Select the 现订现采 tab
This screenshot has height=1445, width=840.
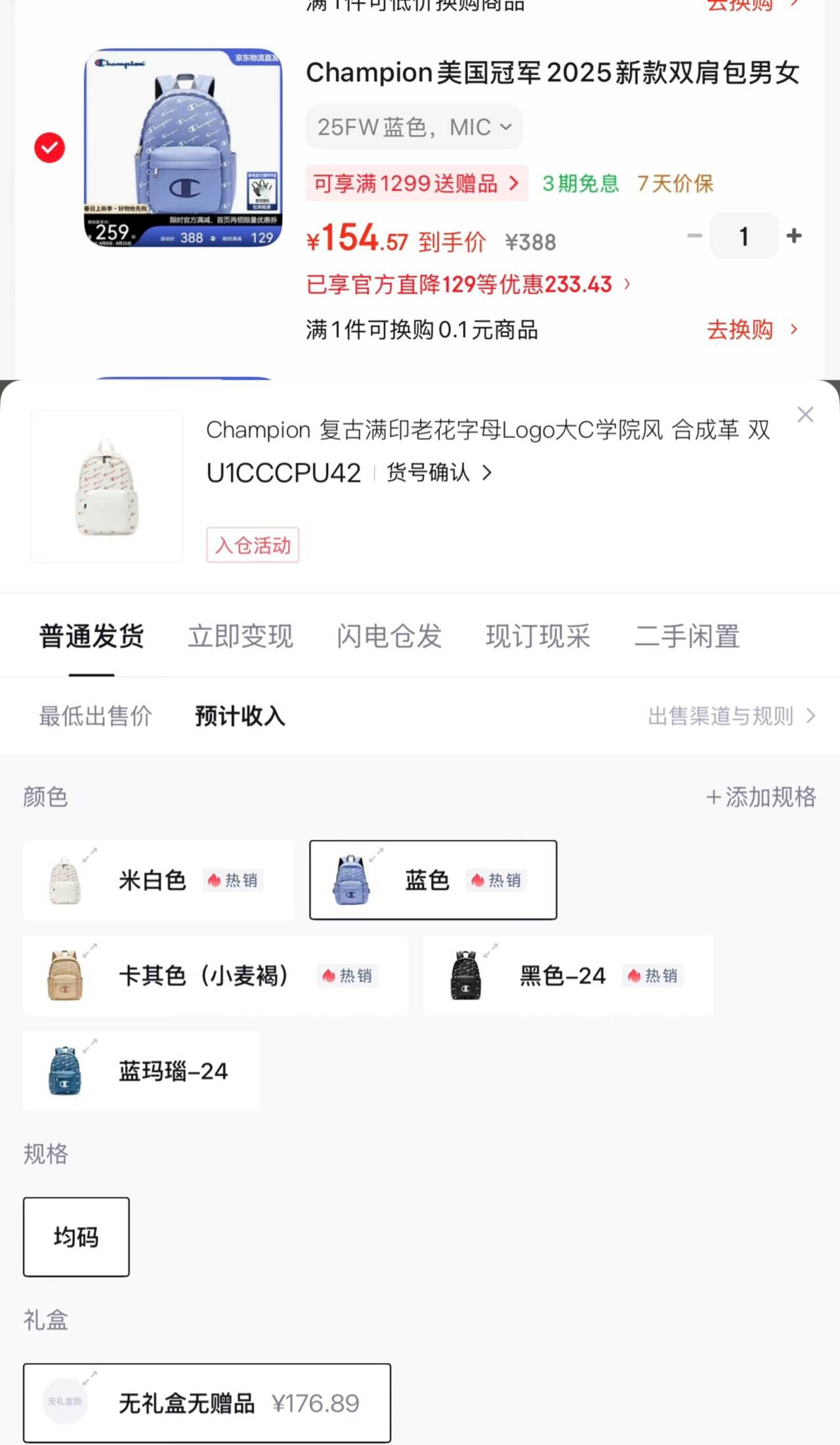(538, 636)
